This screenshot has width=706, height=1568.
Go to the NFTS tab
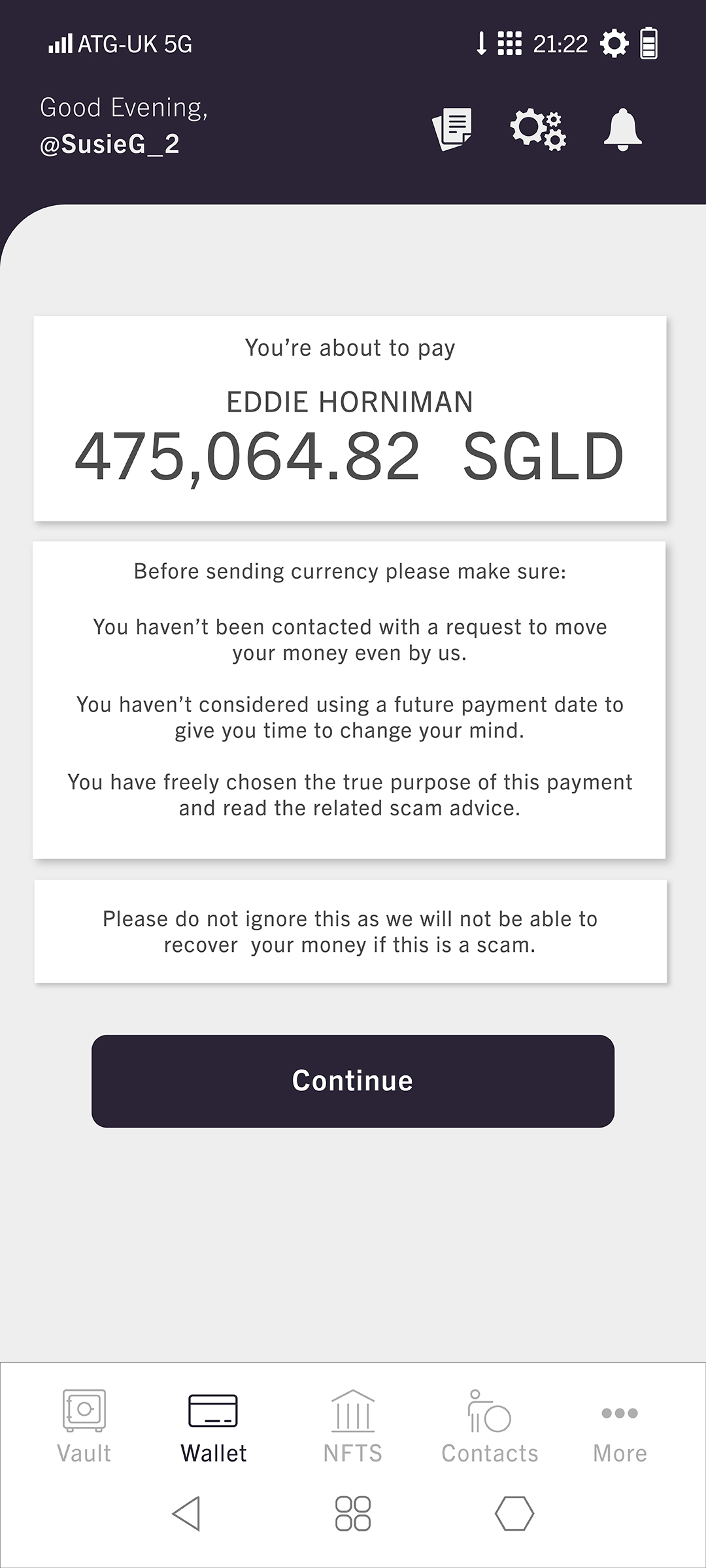tap(353, 1427)
